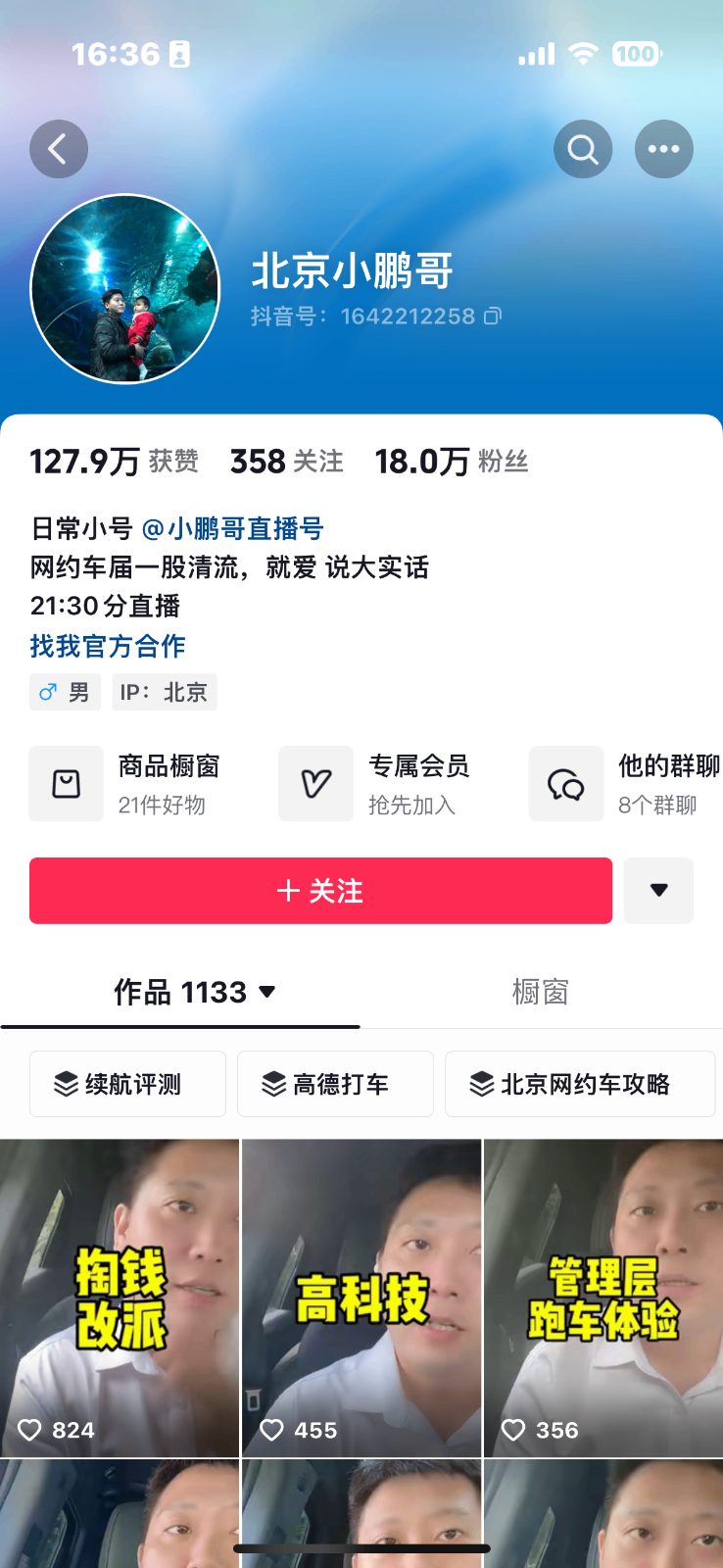View the profile avatar photo
Image resolution: width=723 pixels, height=1568 pixels.
[125, 289]
